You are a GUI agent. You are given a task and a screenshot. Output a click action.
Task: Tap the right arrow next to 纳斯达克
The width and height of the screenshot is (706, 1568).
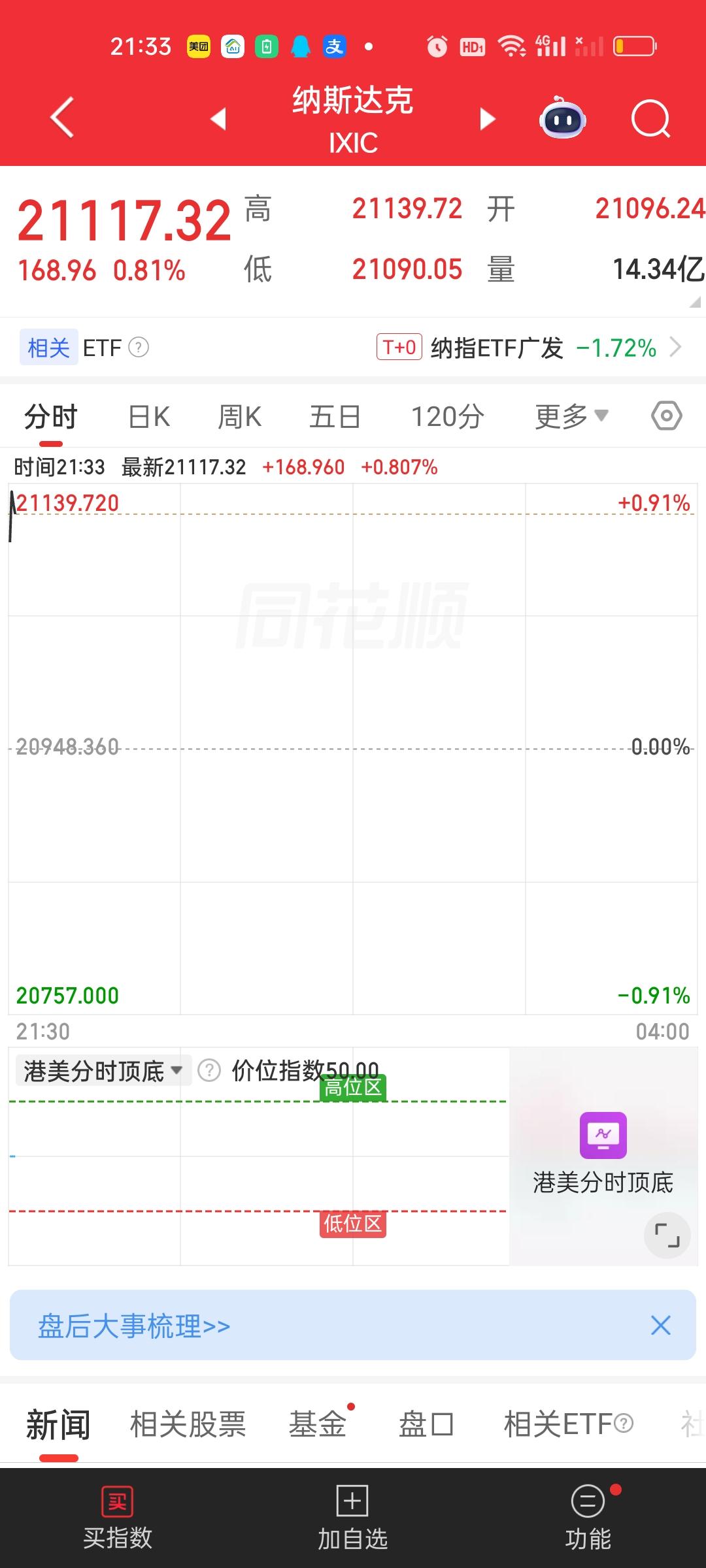pos(487,119)
